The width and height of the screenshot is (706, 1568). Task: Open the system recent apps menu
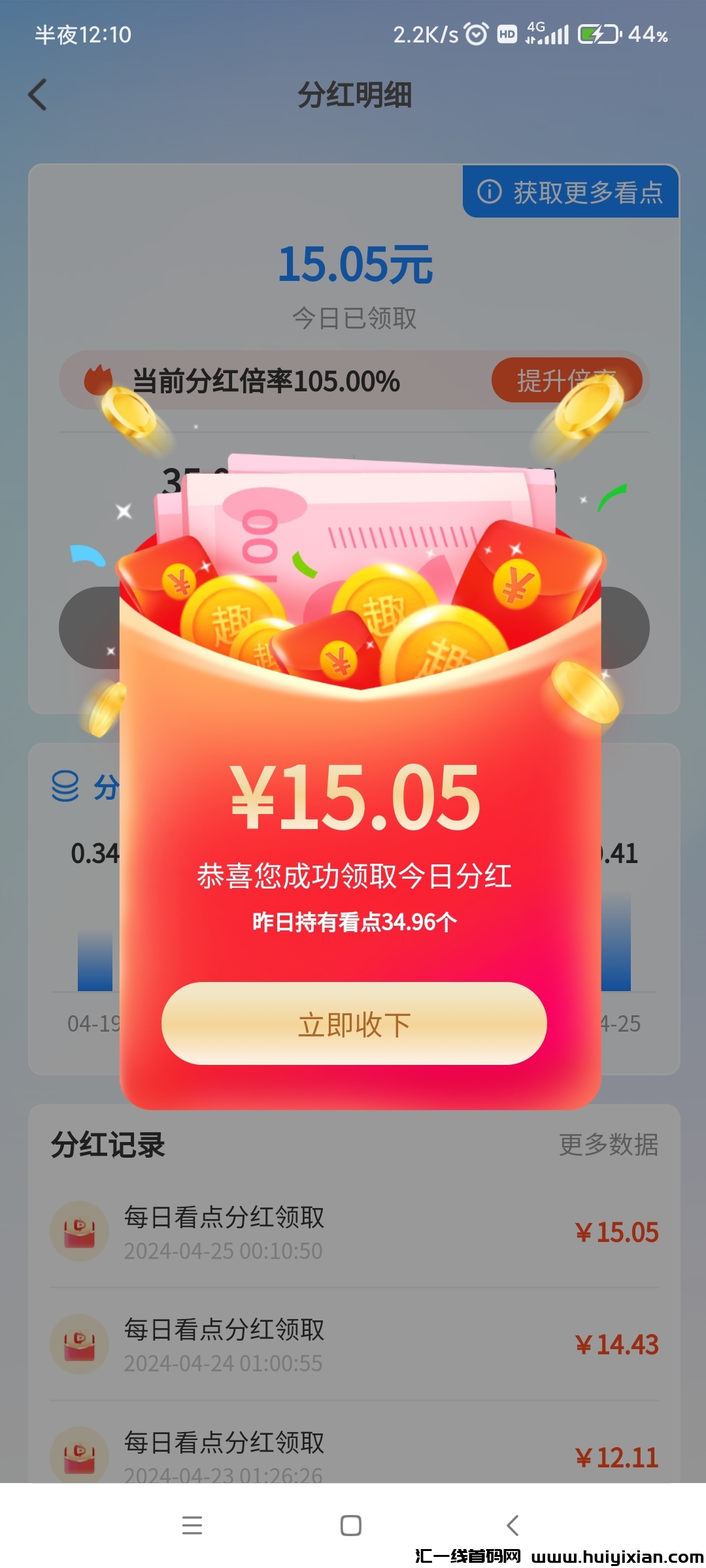coord(192,1525)
